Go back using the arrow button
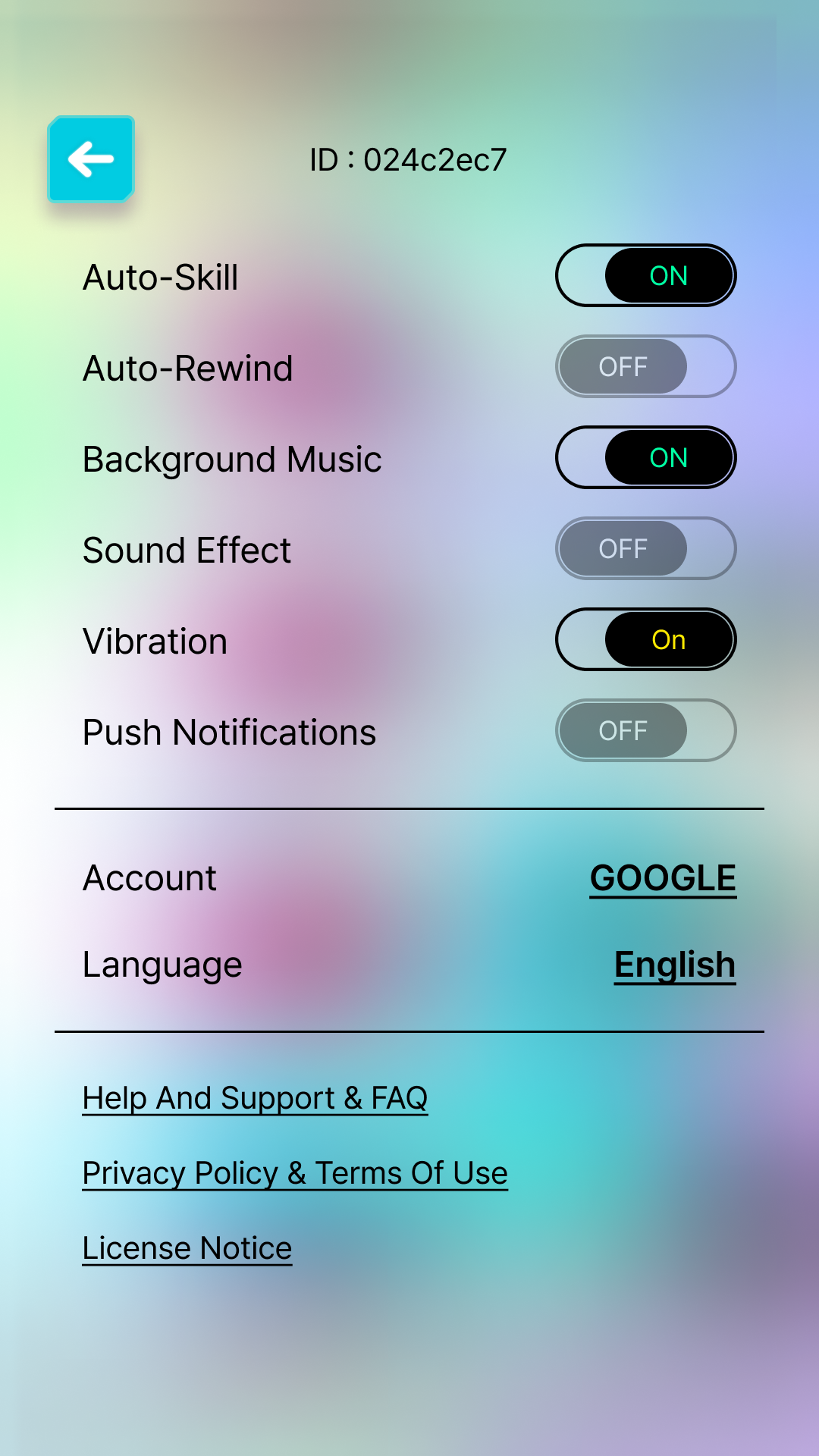Screen dimensions: 819x1456 click(91, 159)
